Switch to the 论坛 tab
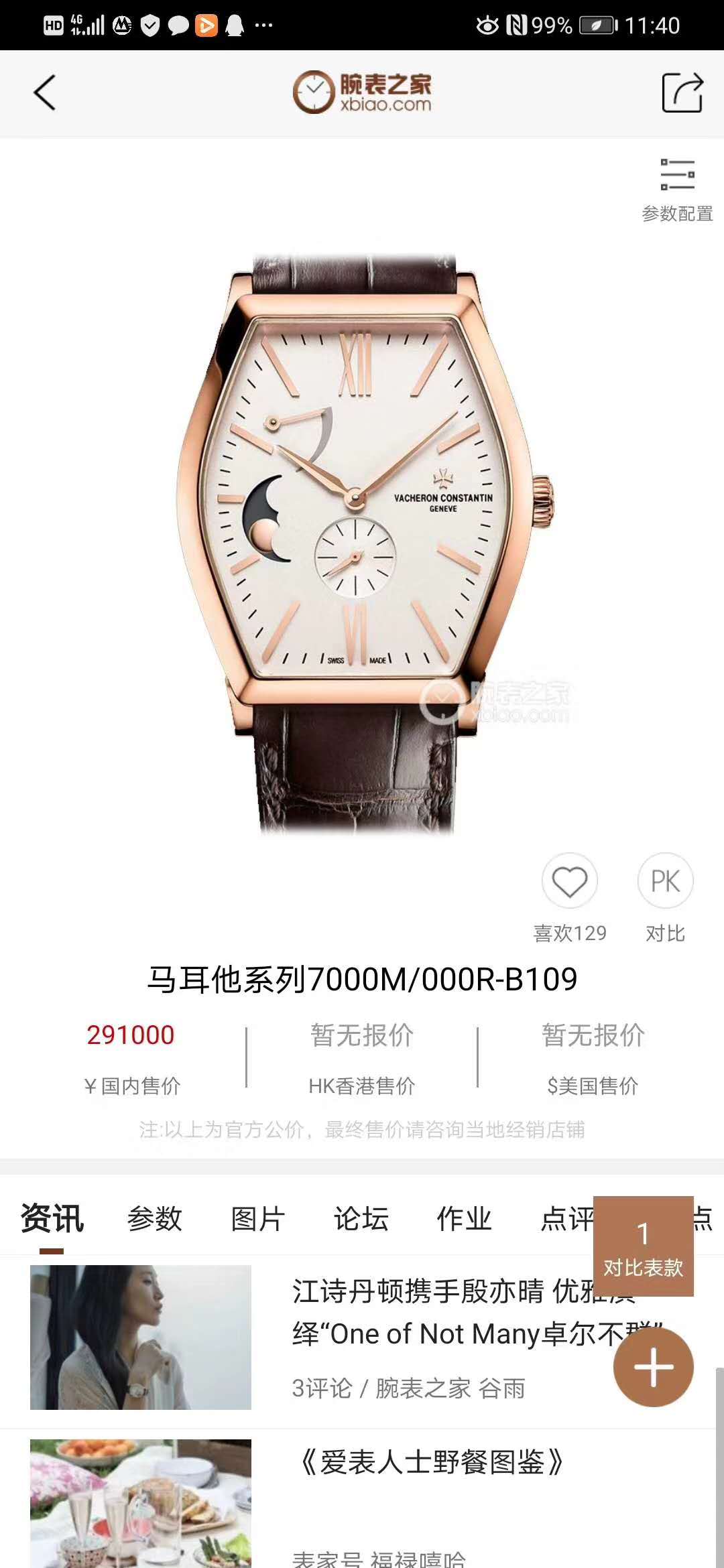The image size is (724, 1568). pos(361,1218)
